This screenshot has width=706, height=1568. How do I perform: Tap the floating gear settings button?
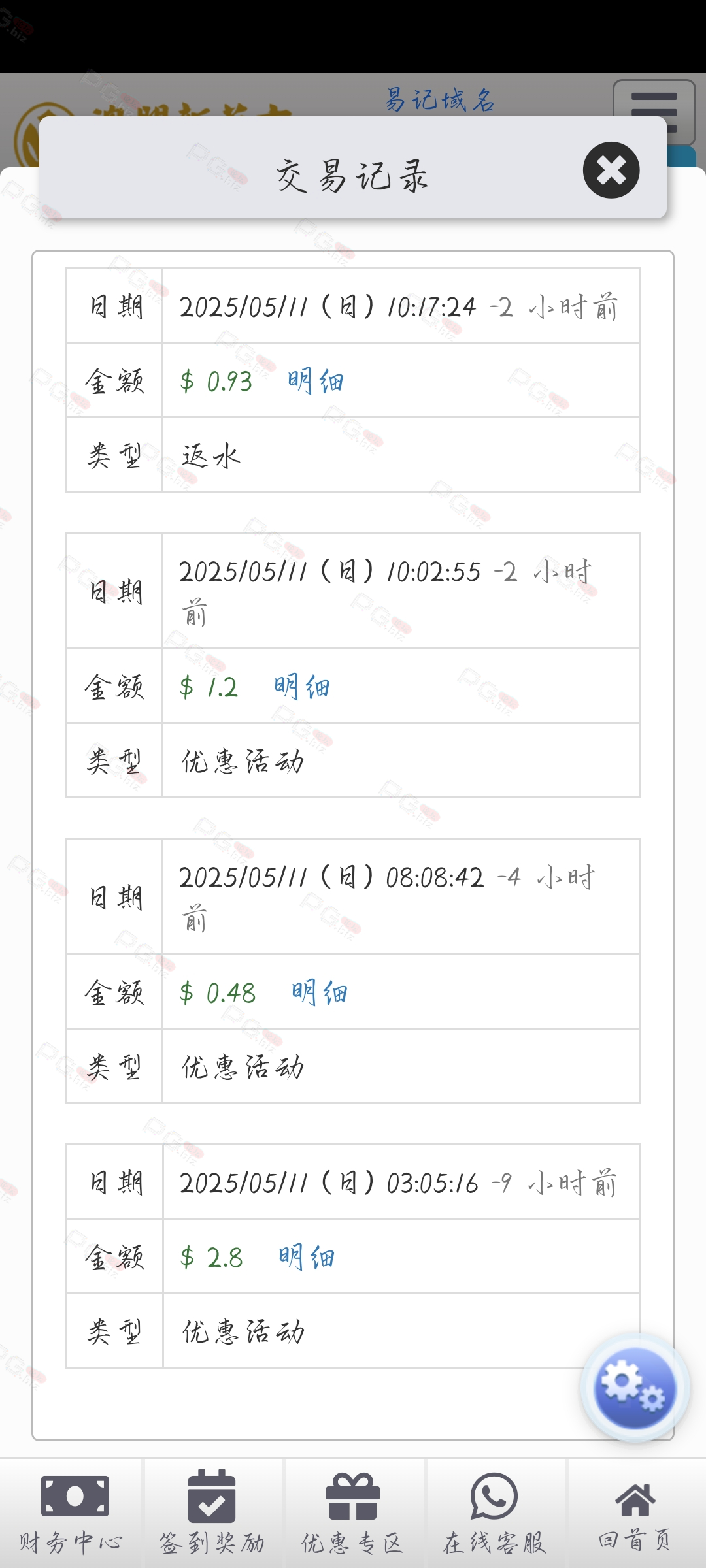click(x=634, y=1388)
